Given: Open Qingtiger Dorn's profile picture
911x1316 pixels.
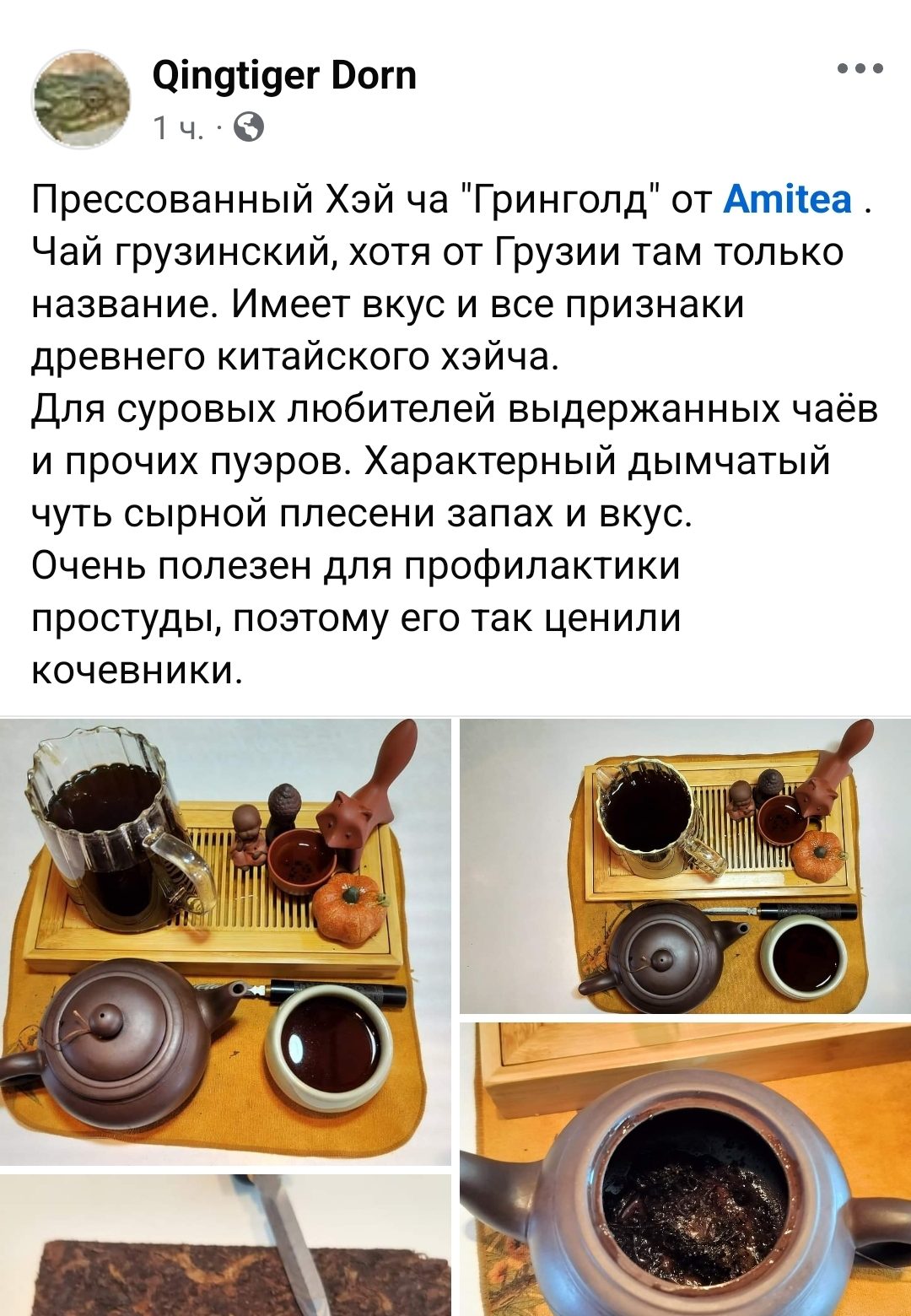Looking at the screenshot, I should point(81,100).
